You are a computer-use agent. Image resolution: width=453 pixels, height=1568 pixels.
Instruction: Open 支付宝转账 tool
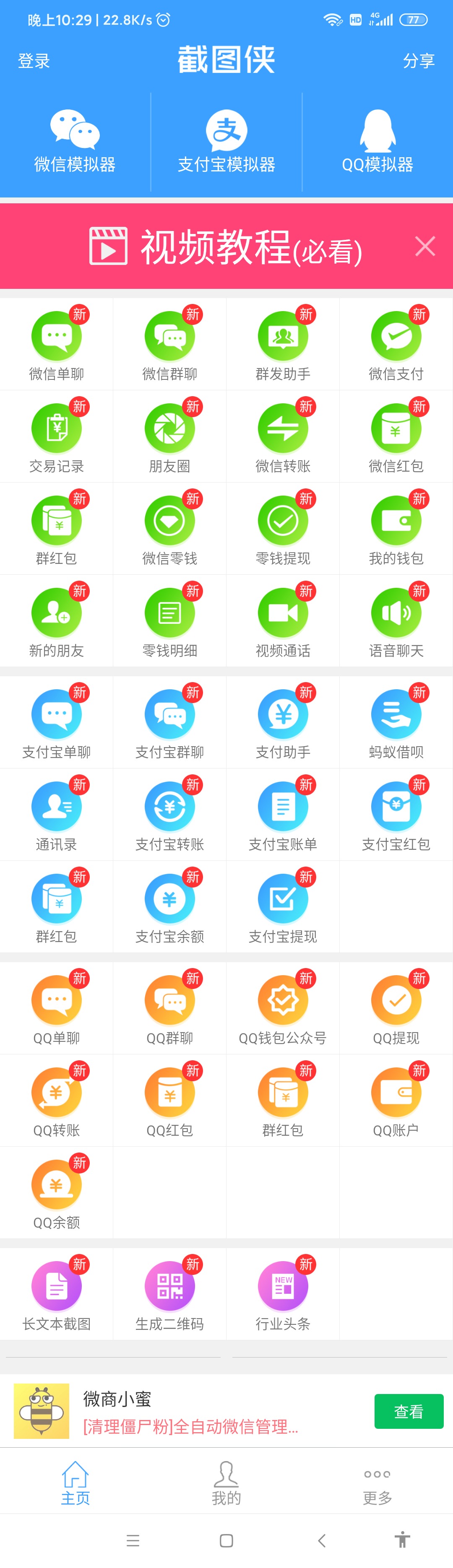click(170, 815)
